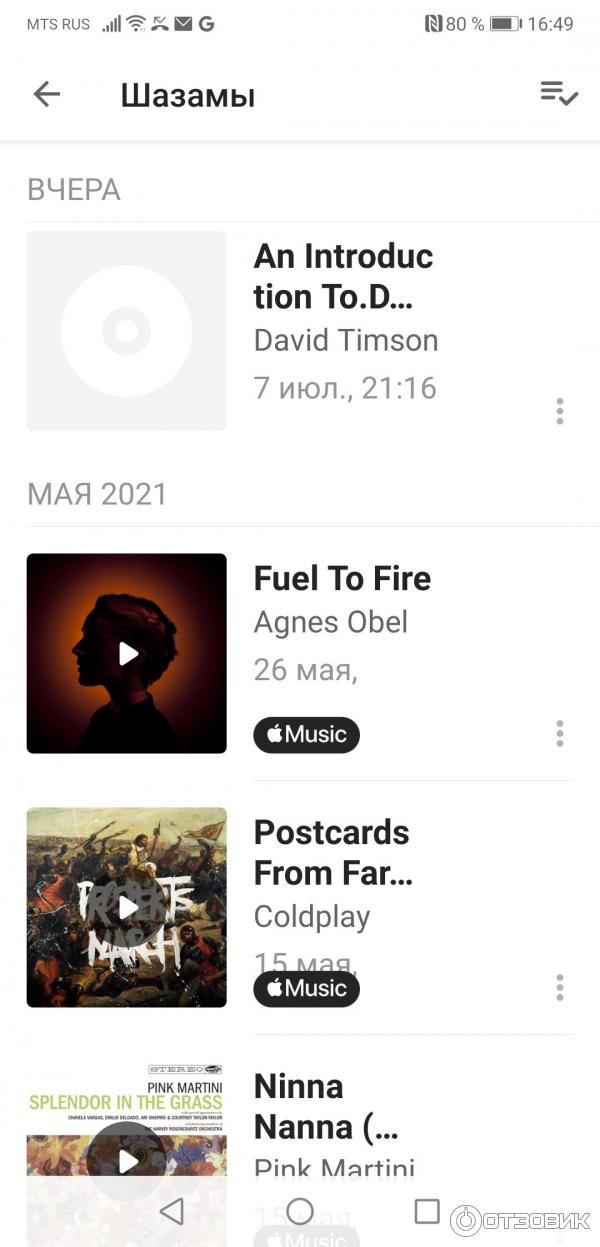The width and height of the screenshot is (600, 1247).
Task: Play the Postcards From Far preview
Action: point(127,907)
